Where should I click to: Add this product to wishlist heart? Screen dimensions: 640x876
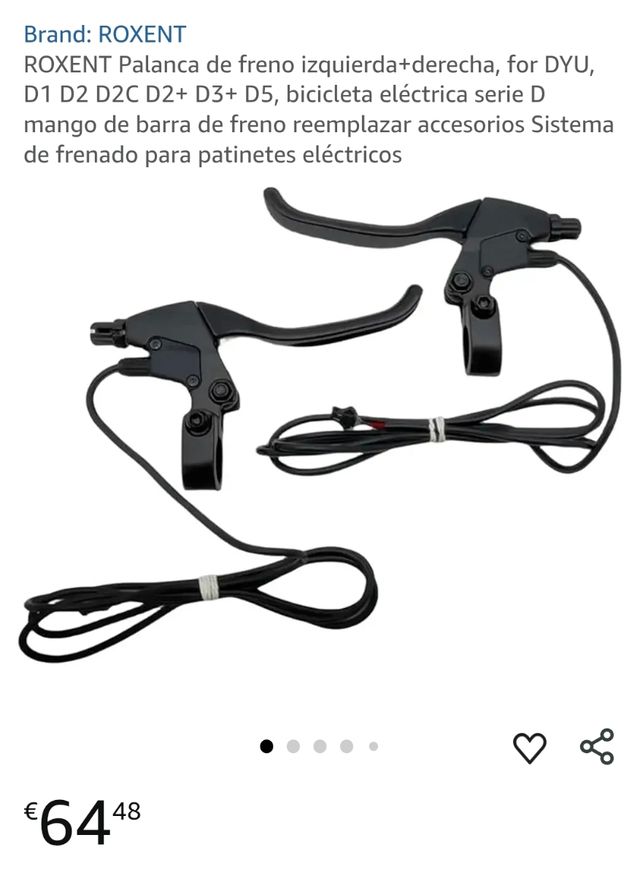click(529, 747)
